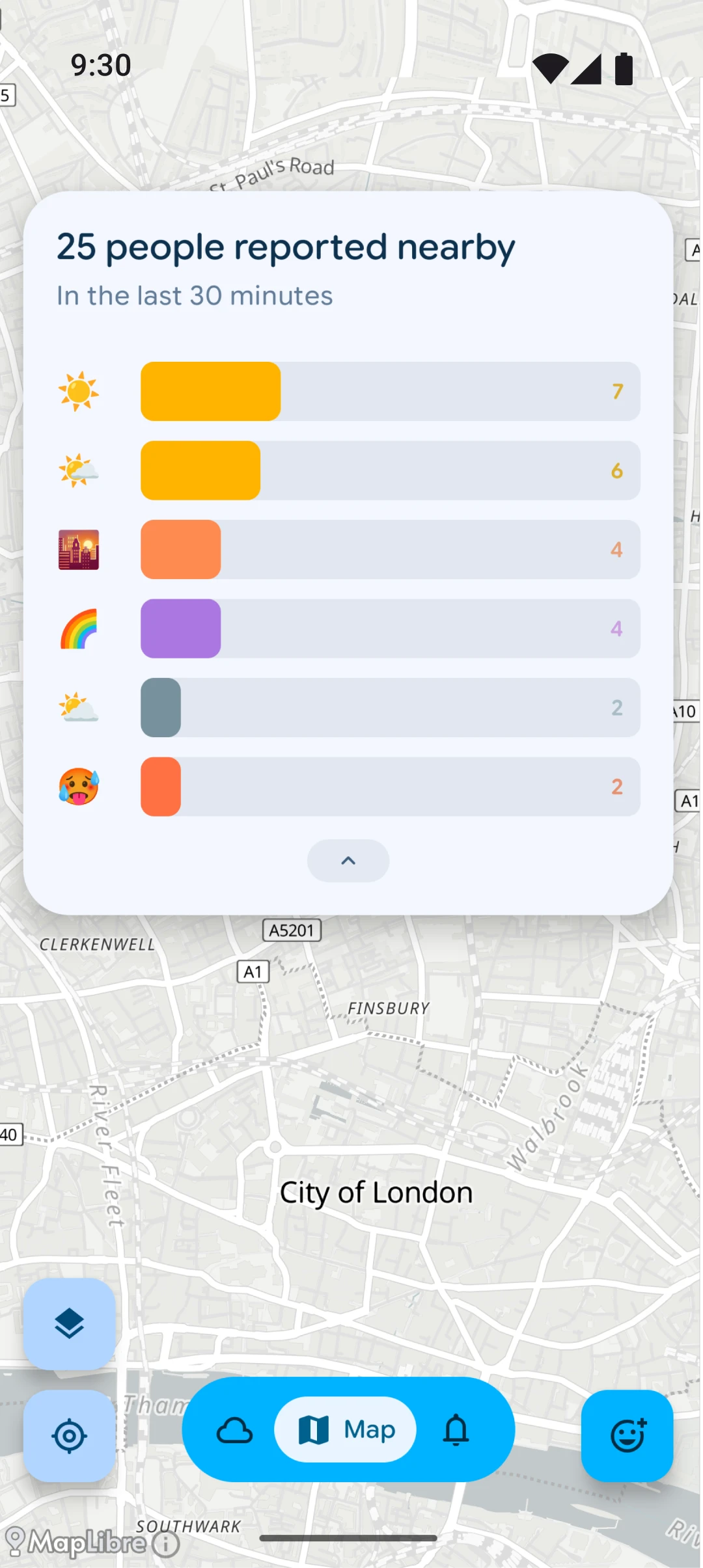This screenshot has width=703, height=1568.
Task: Collapse the nearby reports card
Action: (x=348, y=860)
